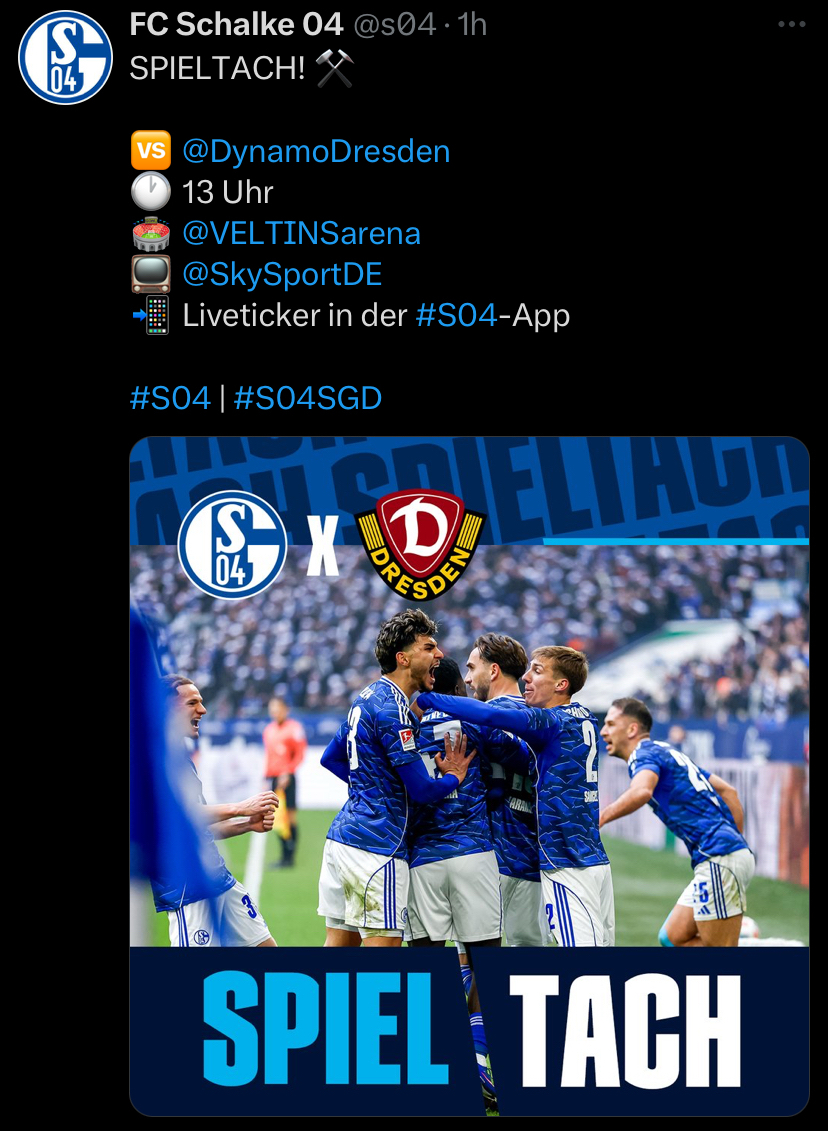828x1131 pixels.
Task: Tap the #S04-App hashtag in Liveticker line
Action: [456, 315]
